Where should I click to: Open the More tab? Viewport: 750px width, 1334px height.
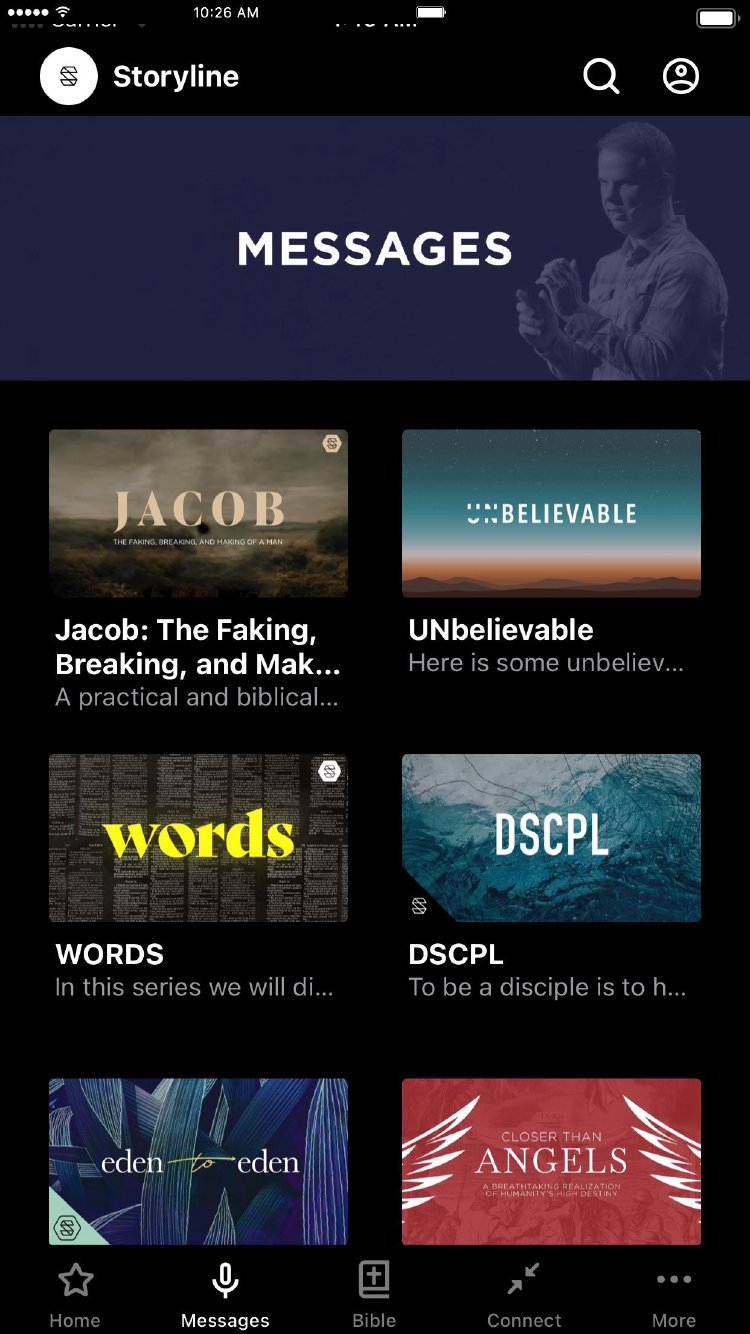tap(674, 1294)
